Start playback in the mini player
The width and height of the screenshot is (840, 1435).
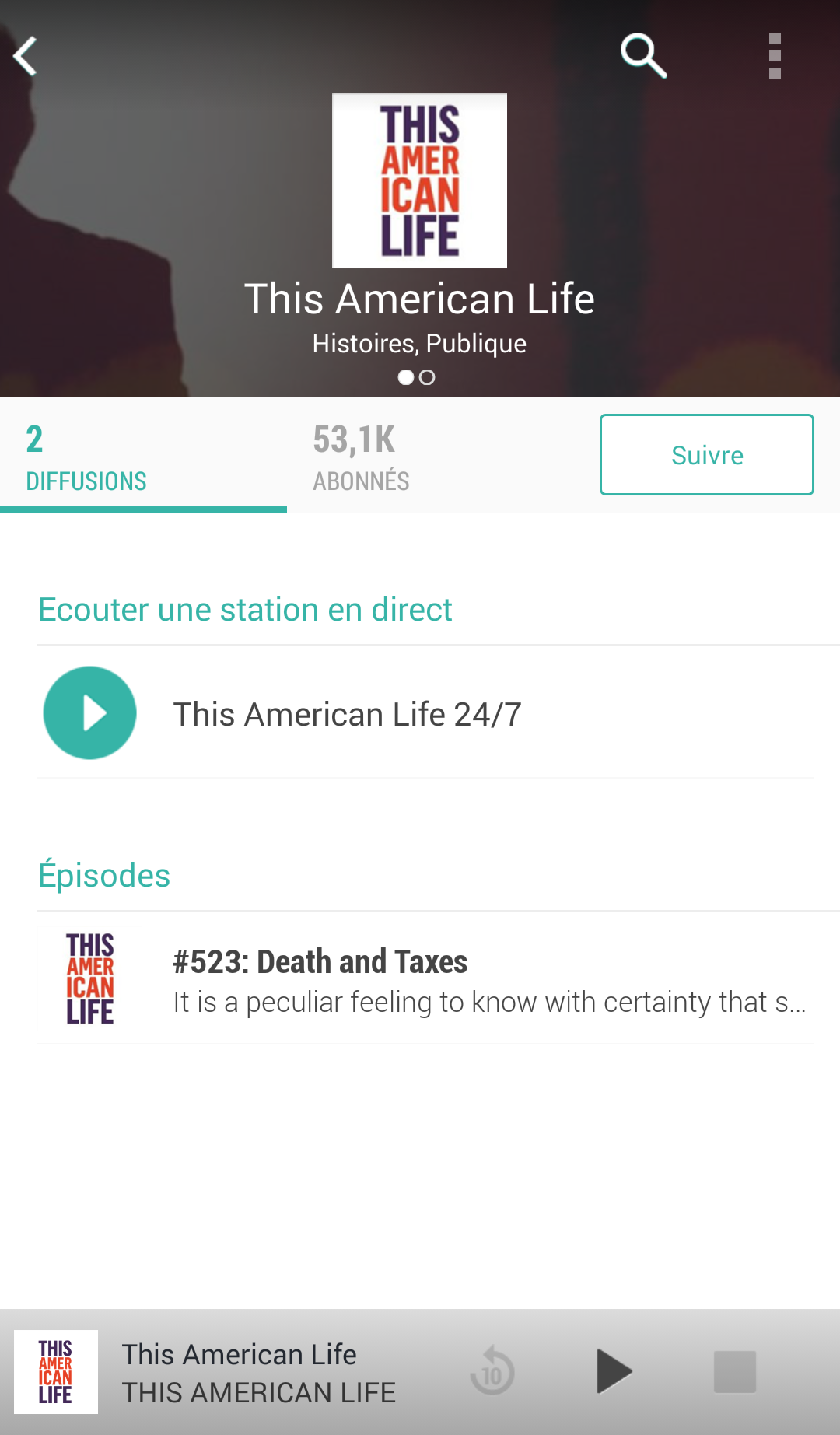614,1371
